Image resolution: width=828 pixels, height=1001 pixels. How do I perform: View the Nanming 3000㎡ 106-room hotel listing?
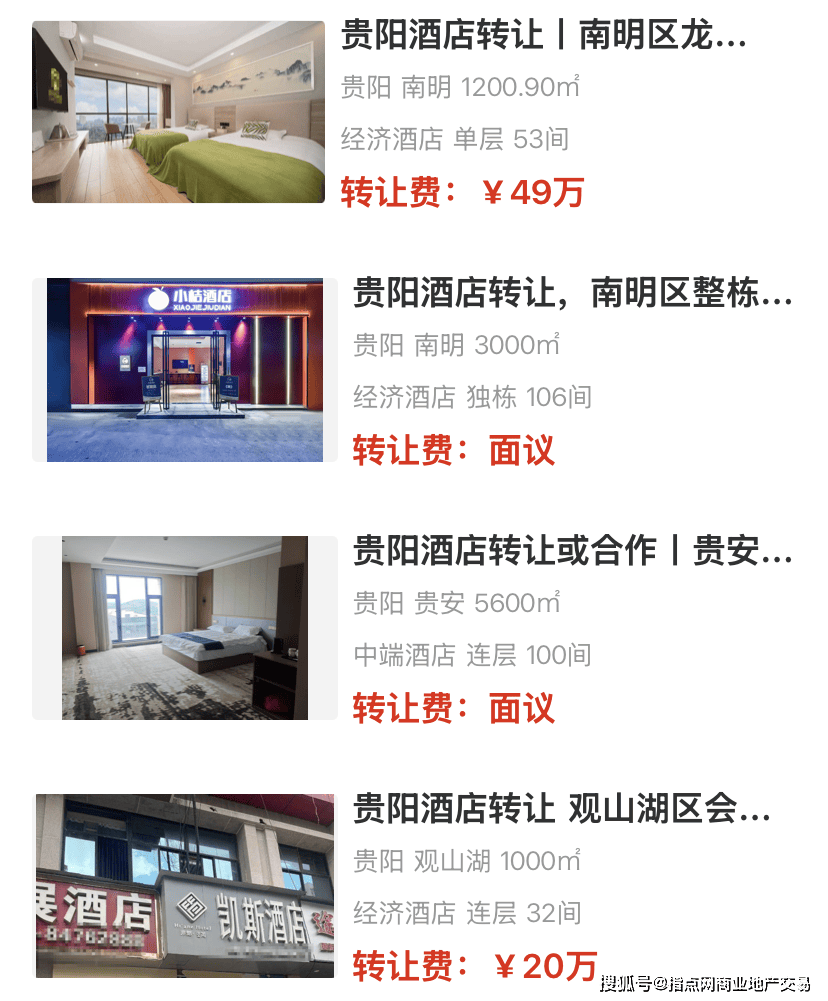tap(571, 295)
